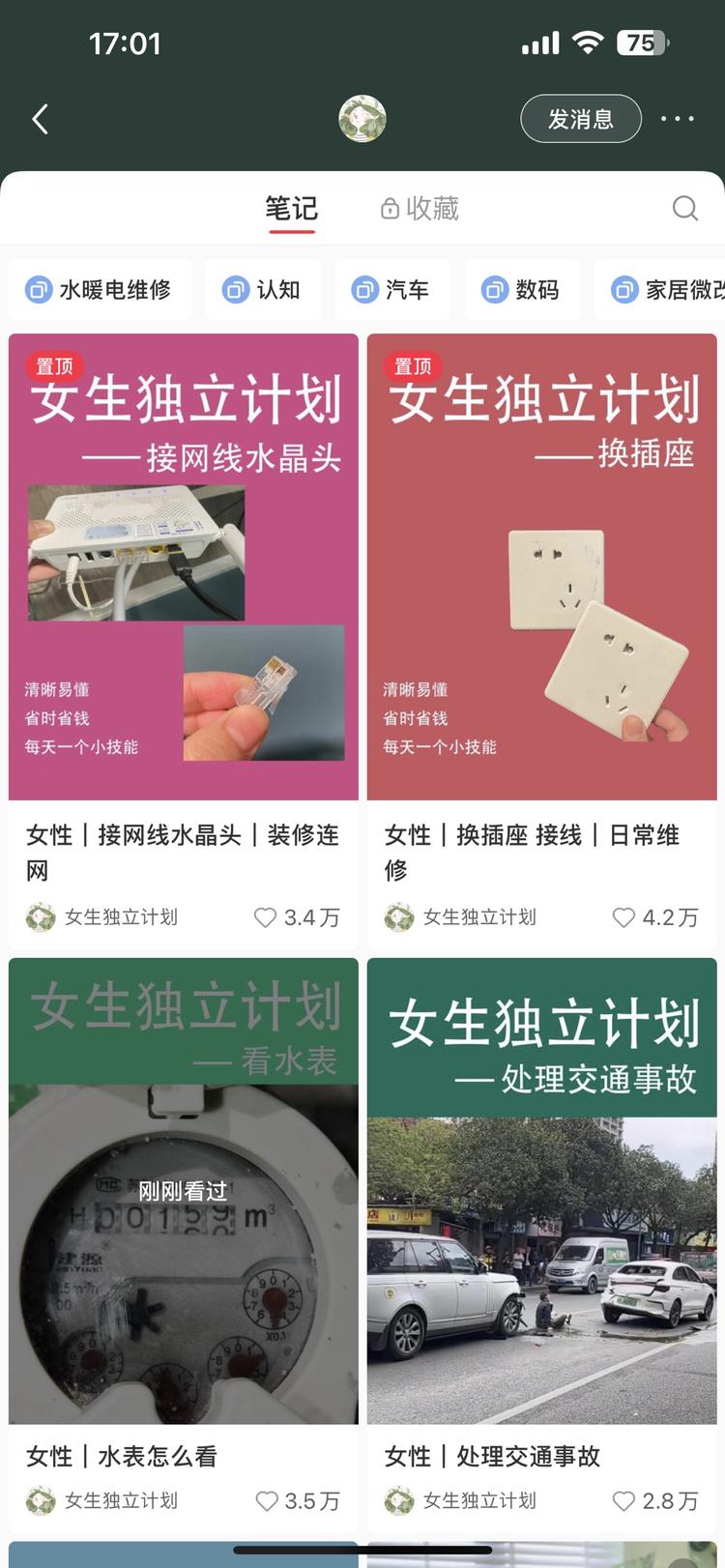Tap the author avatar under 女性｜水表怎么看

point(39,1501)
